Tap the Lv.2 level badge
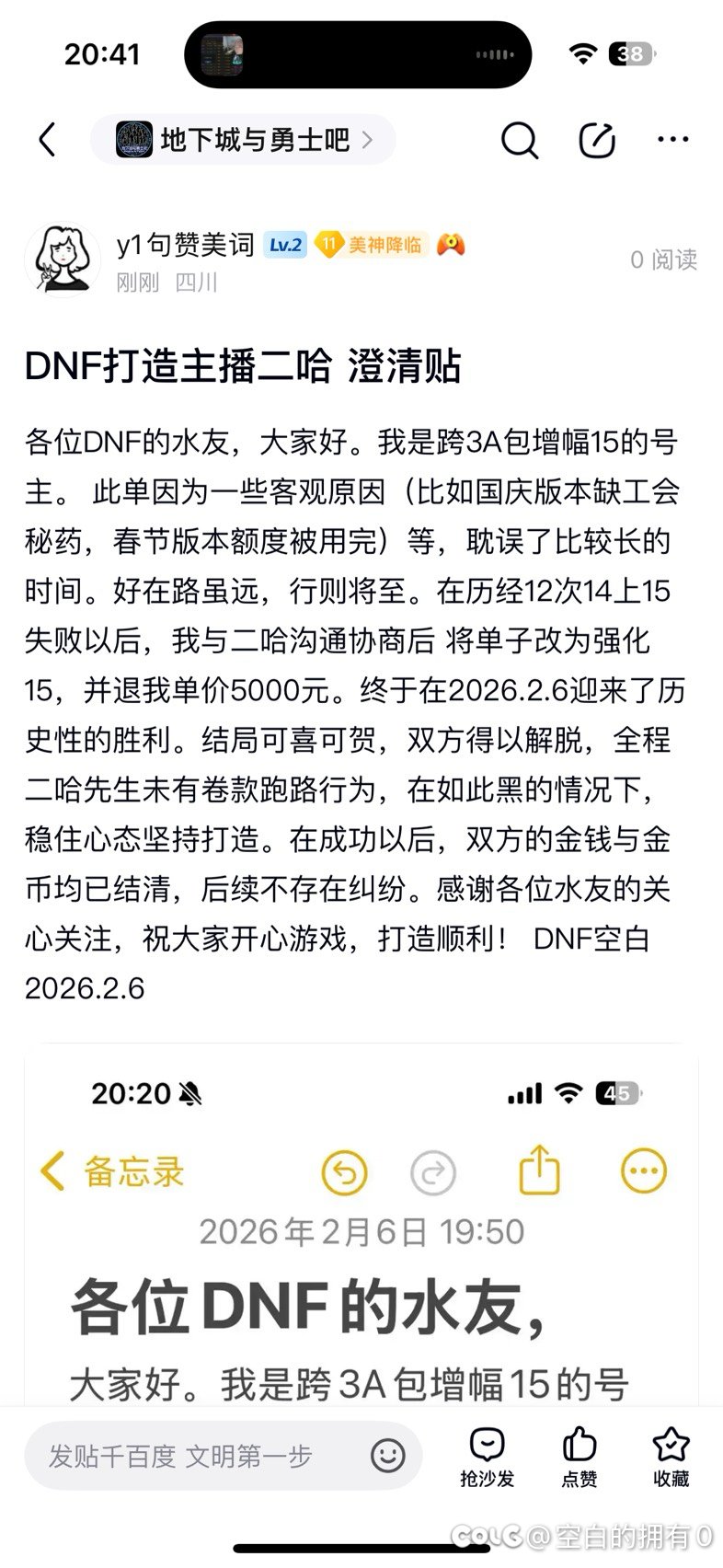 [285, 245]
